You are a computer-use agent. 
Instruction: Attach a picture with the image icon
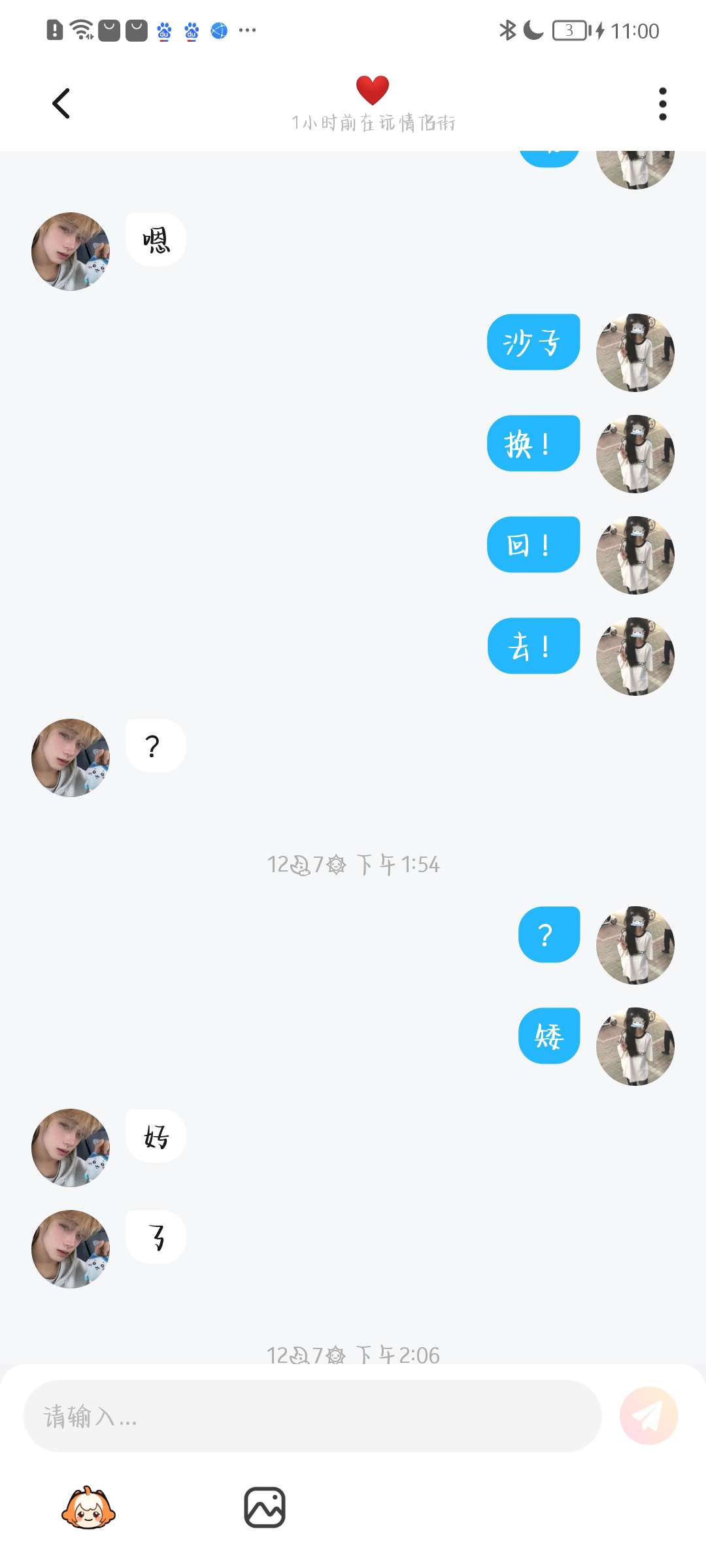[265, 1508]
